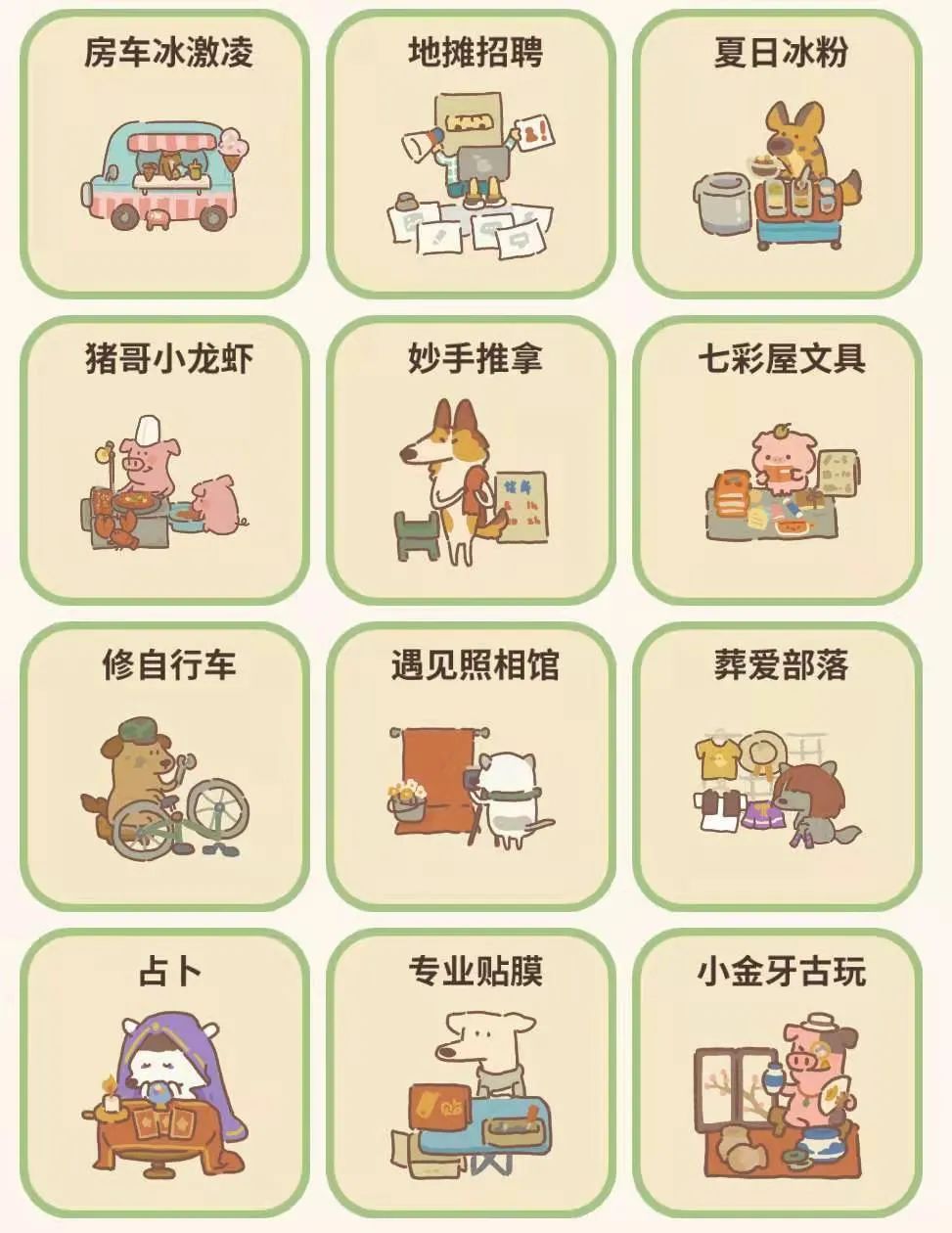This screenshot has width=952, height=1233.
Task: View the 七彩屋文具 card
Action: 778,460
